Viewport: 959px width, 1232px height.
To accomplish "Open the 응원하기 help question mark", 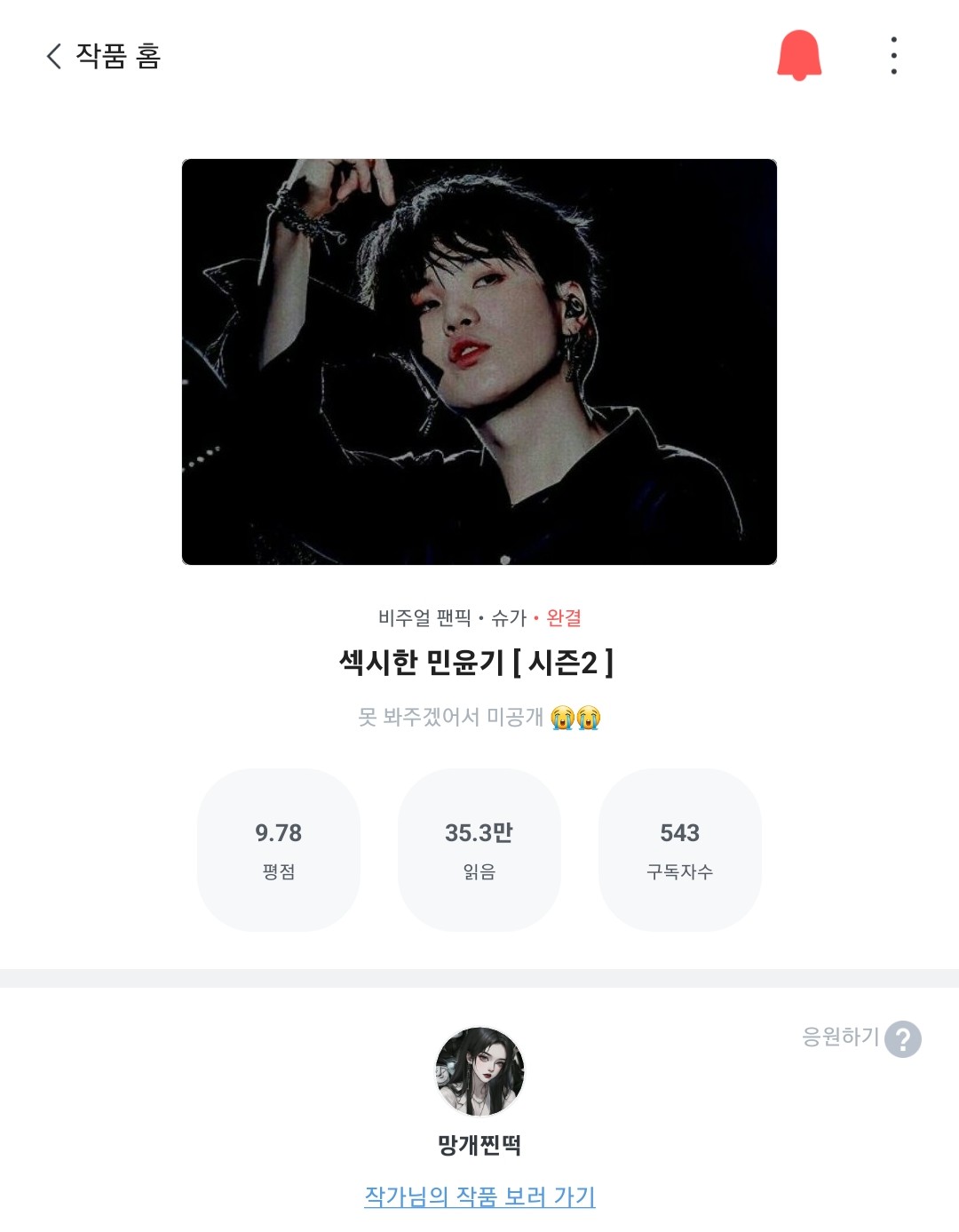I will coord(903,1039).
